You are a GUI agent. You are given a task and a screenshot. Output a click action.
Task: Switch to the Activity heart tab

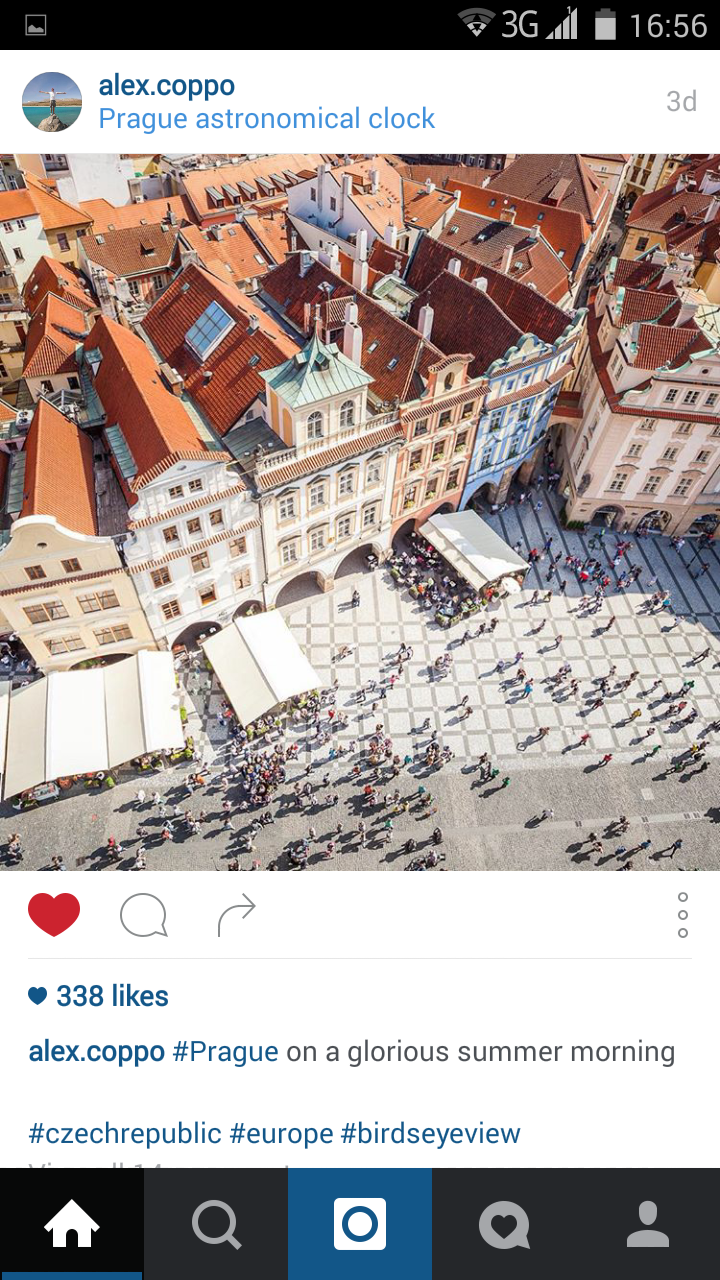coord(504,1224)
